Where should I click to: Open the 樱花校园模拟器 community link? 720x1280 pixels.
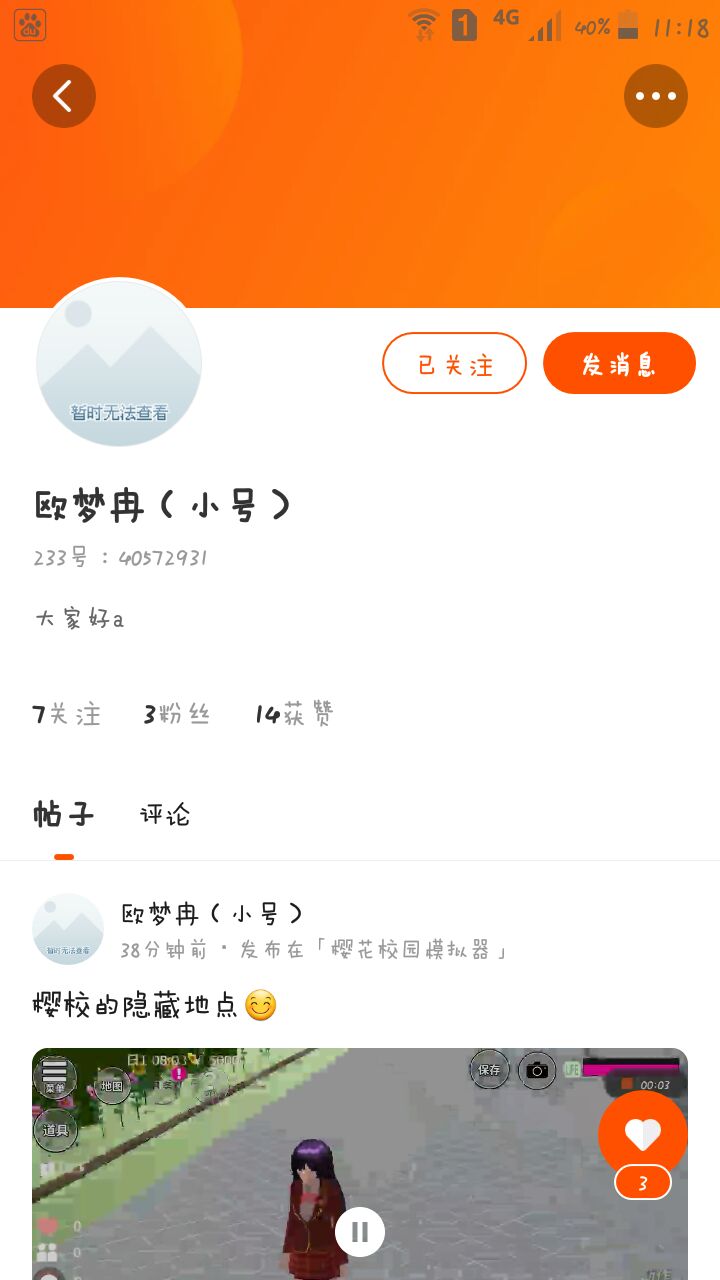click(x=418, y=950)
